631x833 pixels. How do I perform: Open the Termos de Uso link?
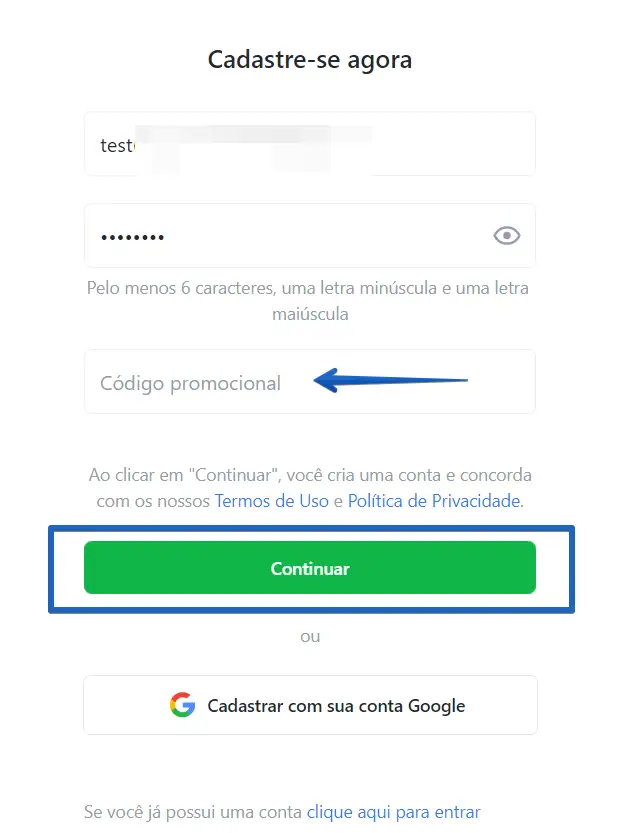pos(271,501)
